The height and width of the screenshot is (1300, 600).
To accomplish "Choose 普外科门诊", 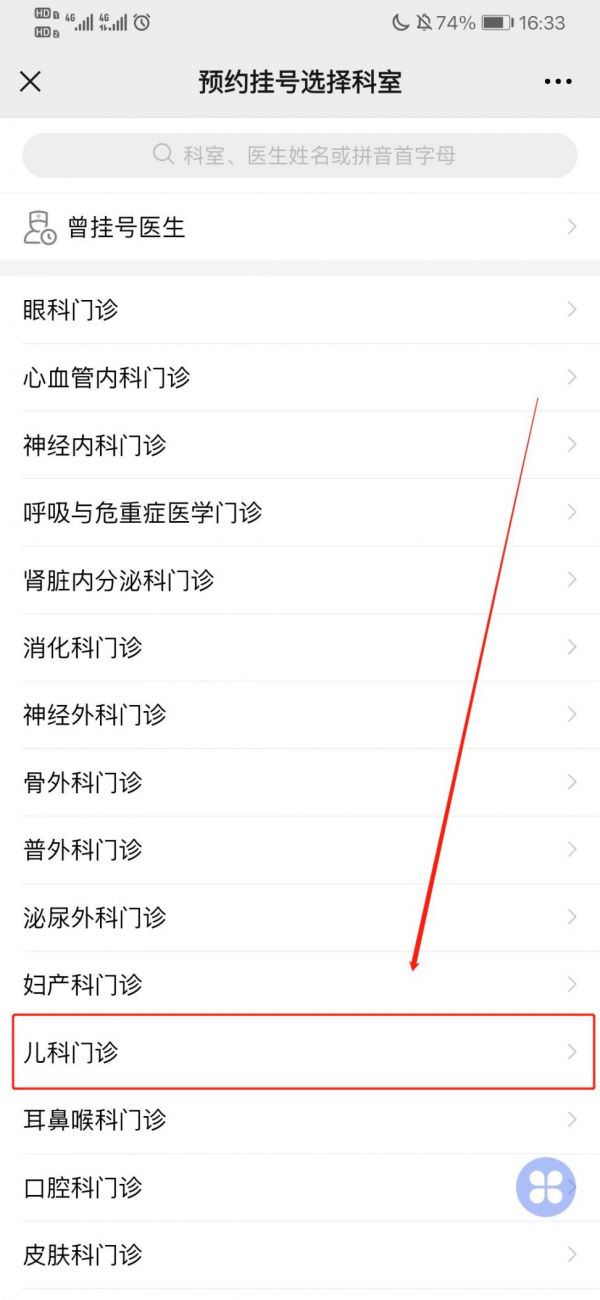I will coord(300,850).
